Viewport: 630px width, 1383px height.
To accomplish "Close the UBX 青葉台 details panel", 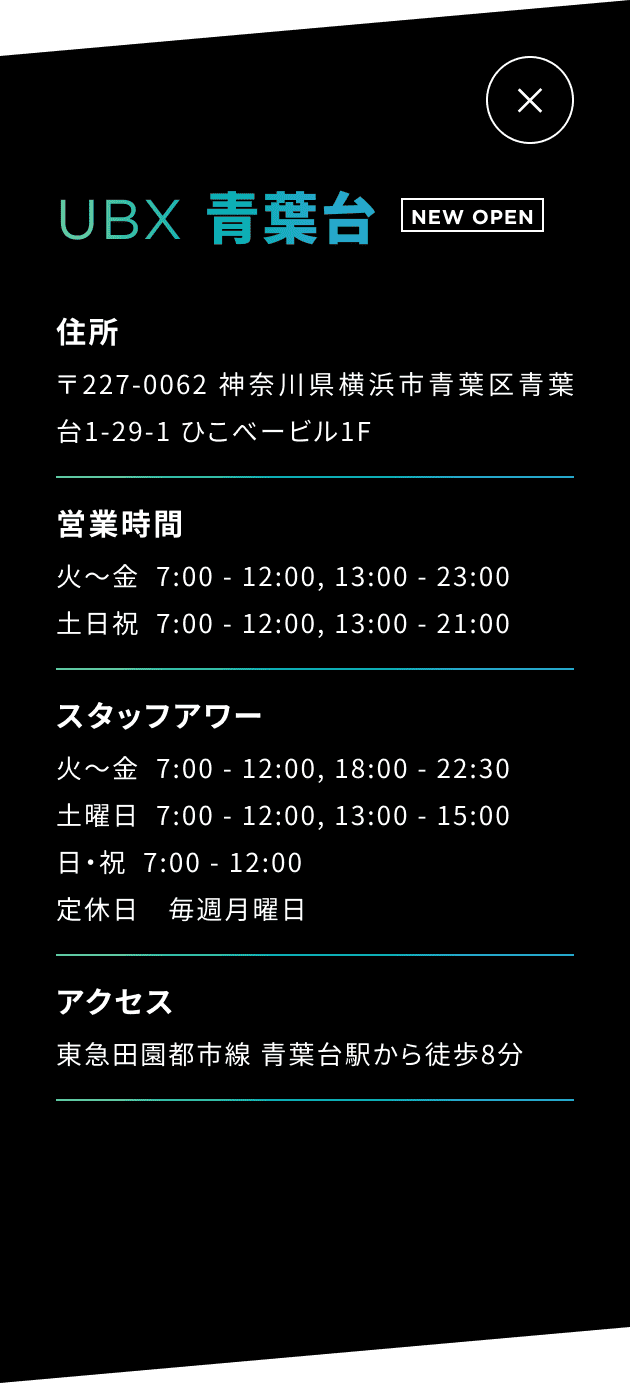I will 529,100.
